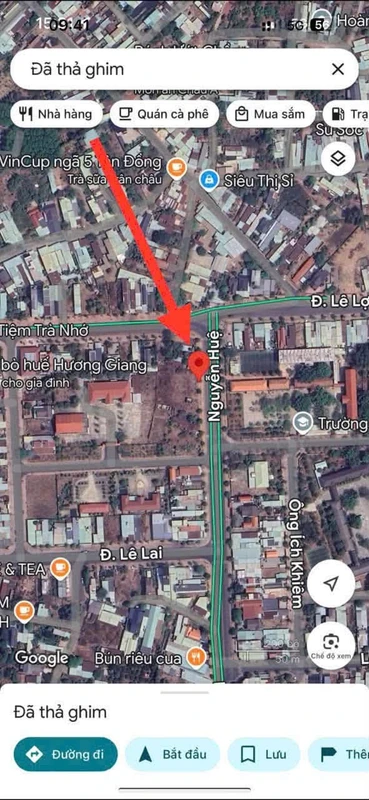Choose the Mua sắm chip
369x800 pixels.
(271, 113)
